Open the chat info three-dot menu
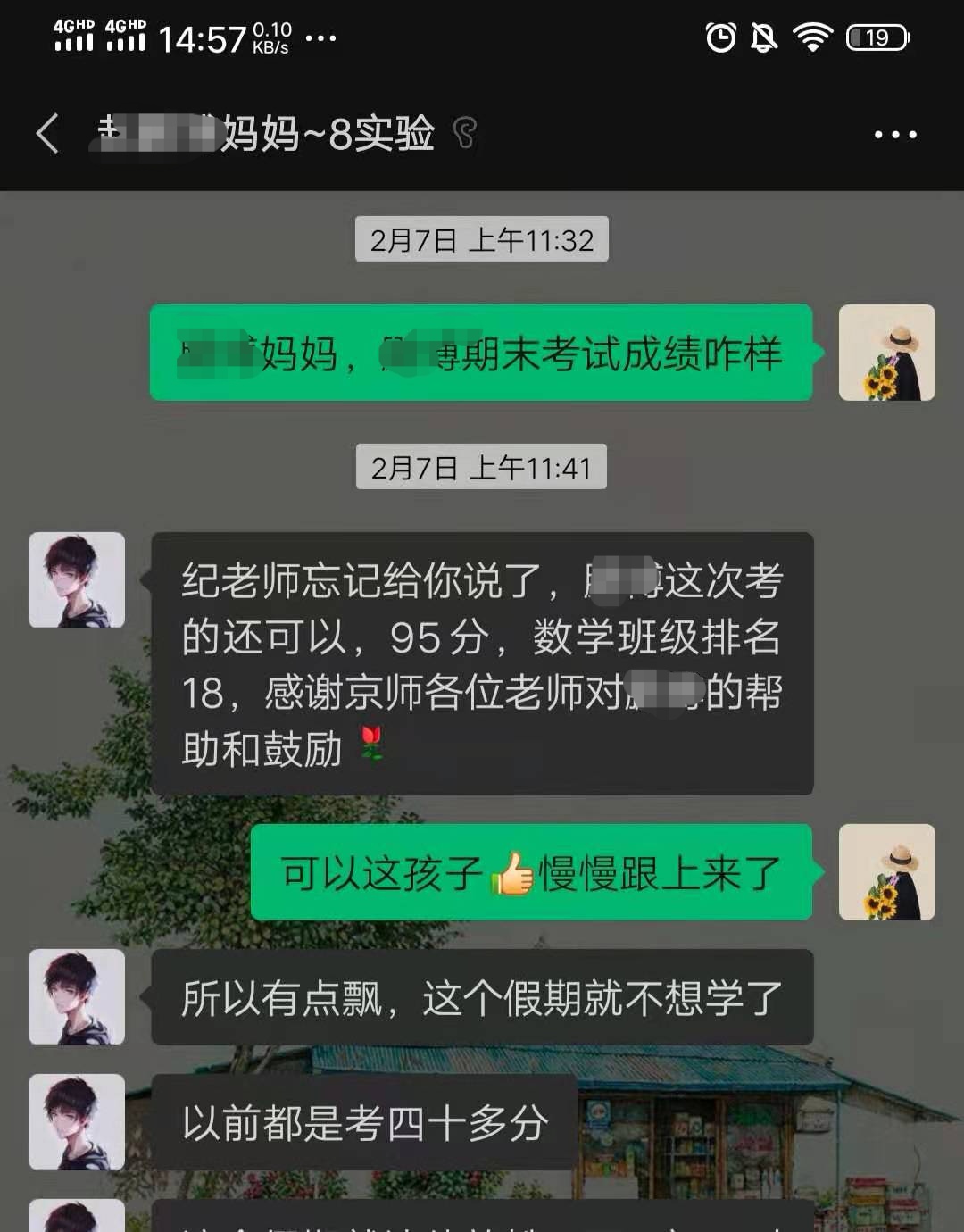 894,135
